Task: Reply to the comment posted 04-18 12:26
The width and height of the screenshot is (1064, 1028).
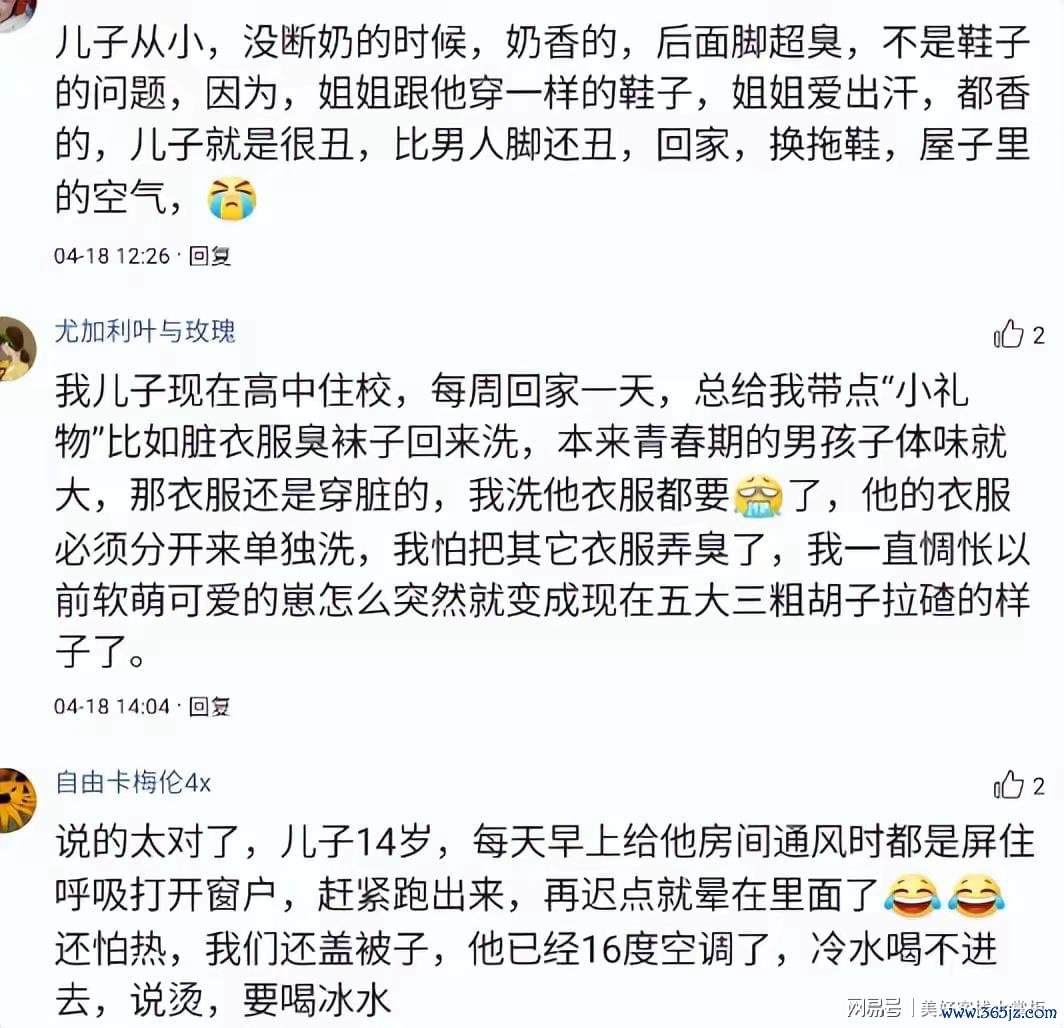Action: [x=210, y=256]
